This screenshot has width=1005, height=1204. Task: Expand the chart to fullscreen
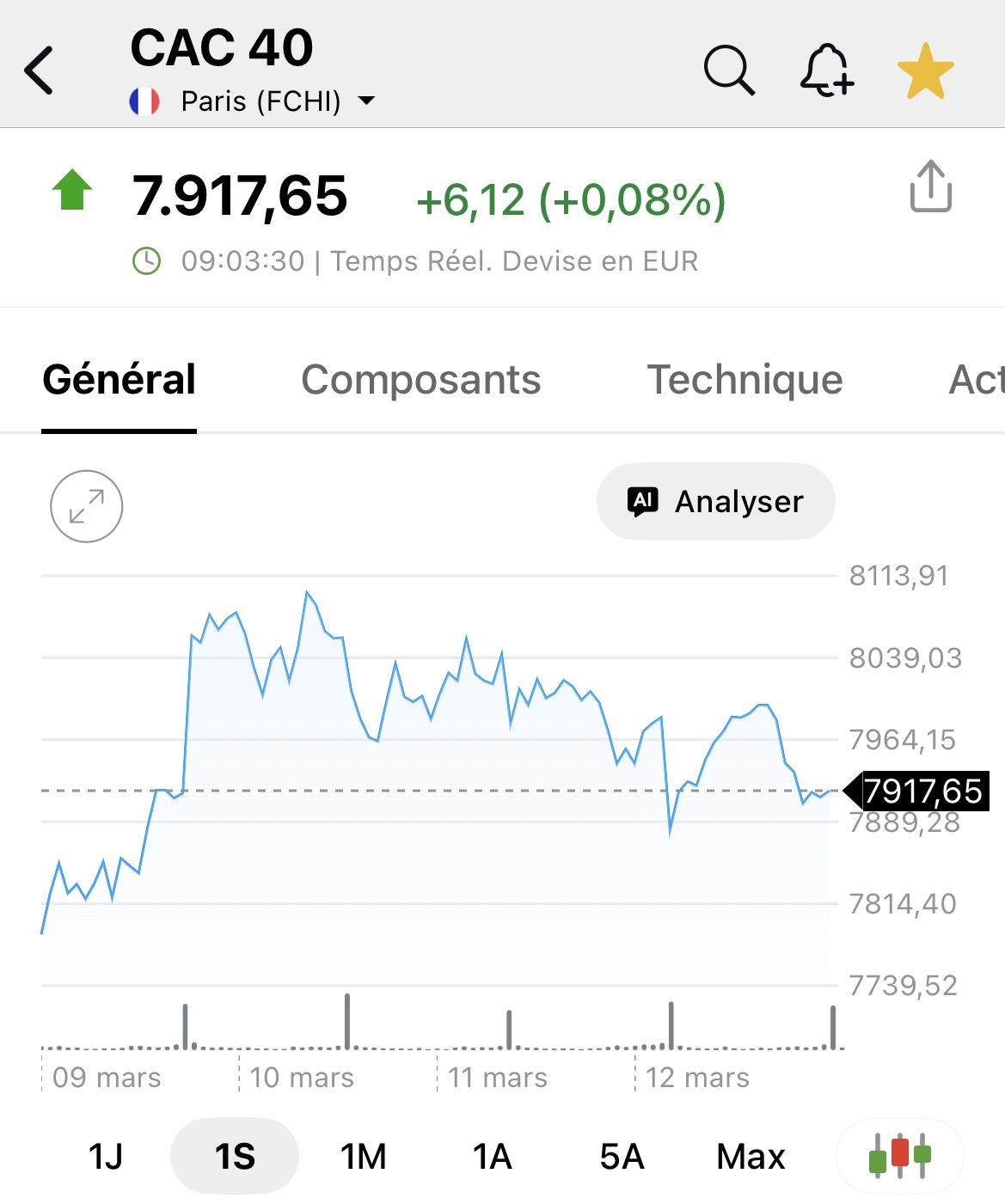pyautogui.click(x=87, y=506)
